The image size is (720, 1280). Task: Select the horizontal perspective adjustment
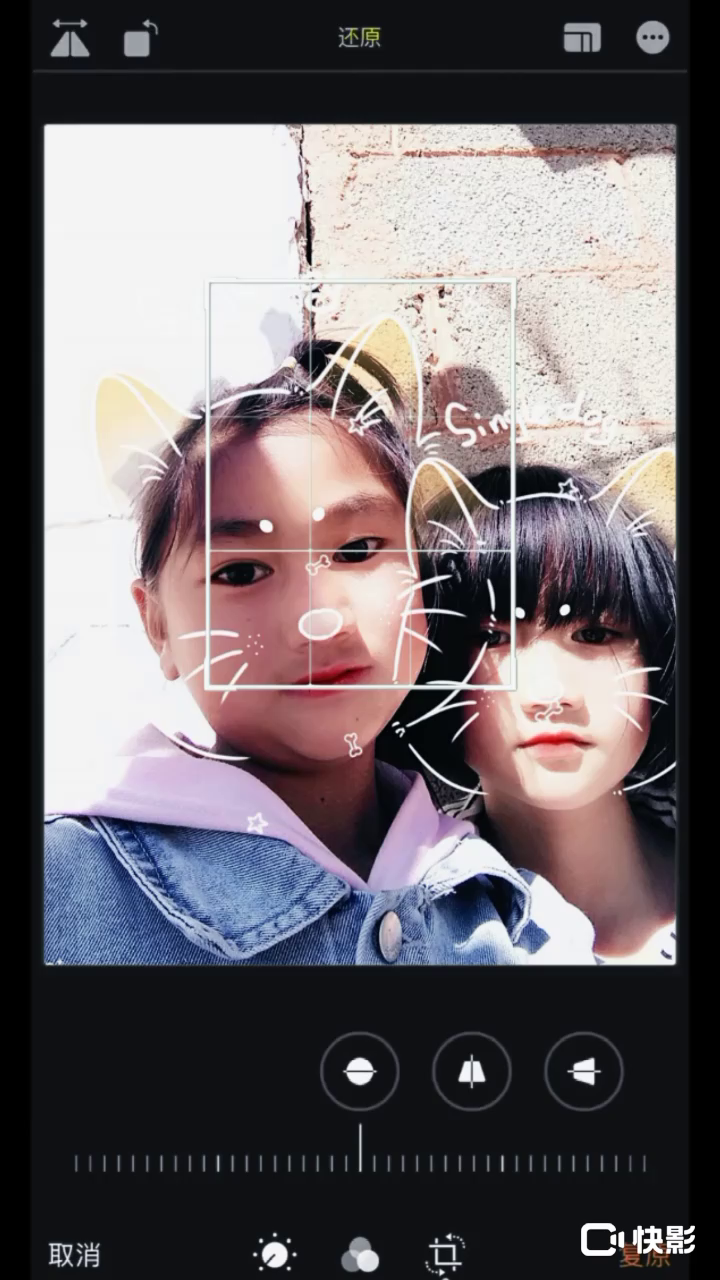click(x=584, y=1072)
